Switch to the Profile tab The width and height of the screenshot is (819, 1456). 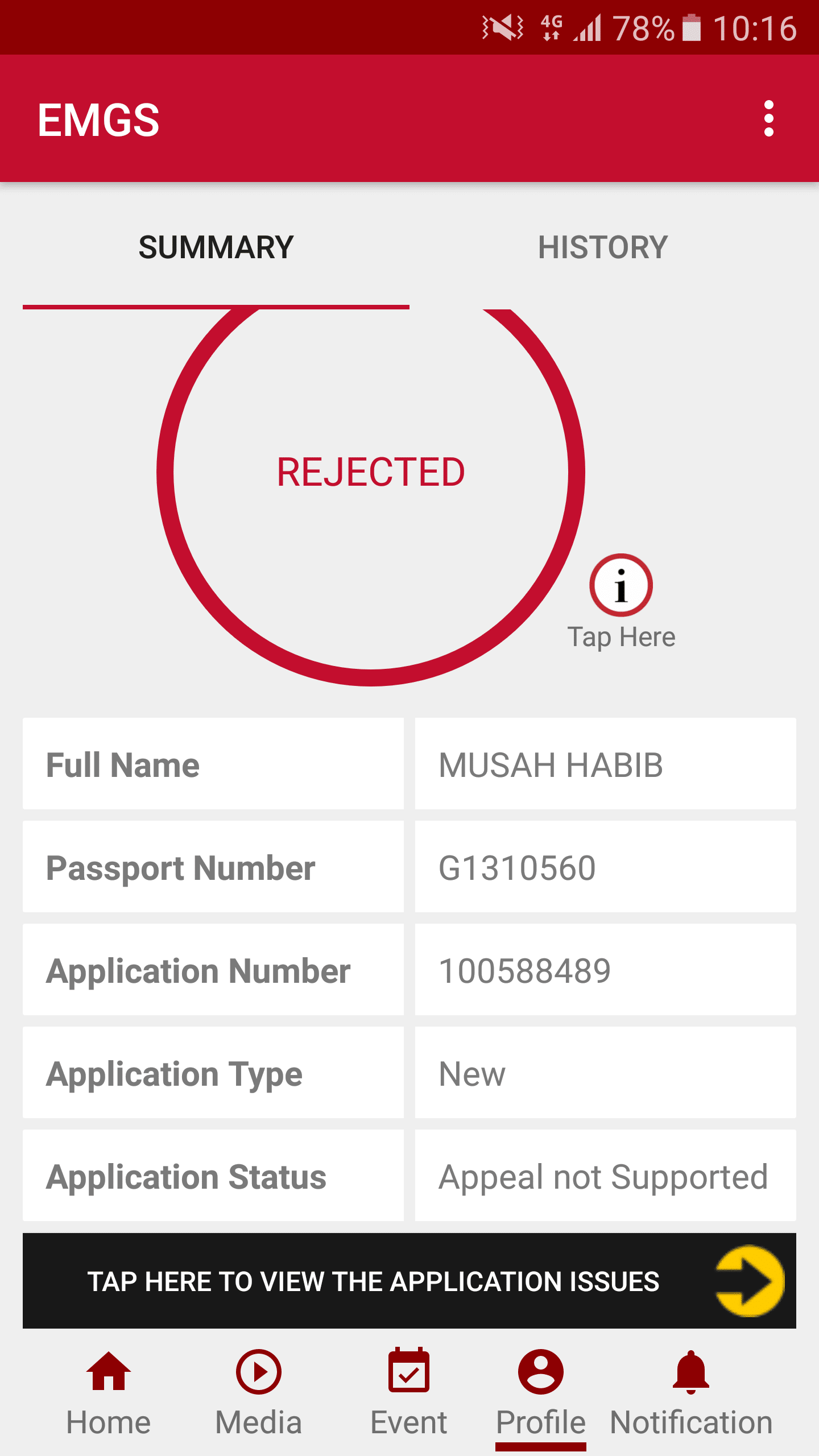coord(540,1392)
